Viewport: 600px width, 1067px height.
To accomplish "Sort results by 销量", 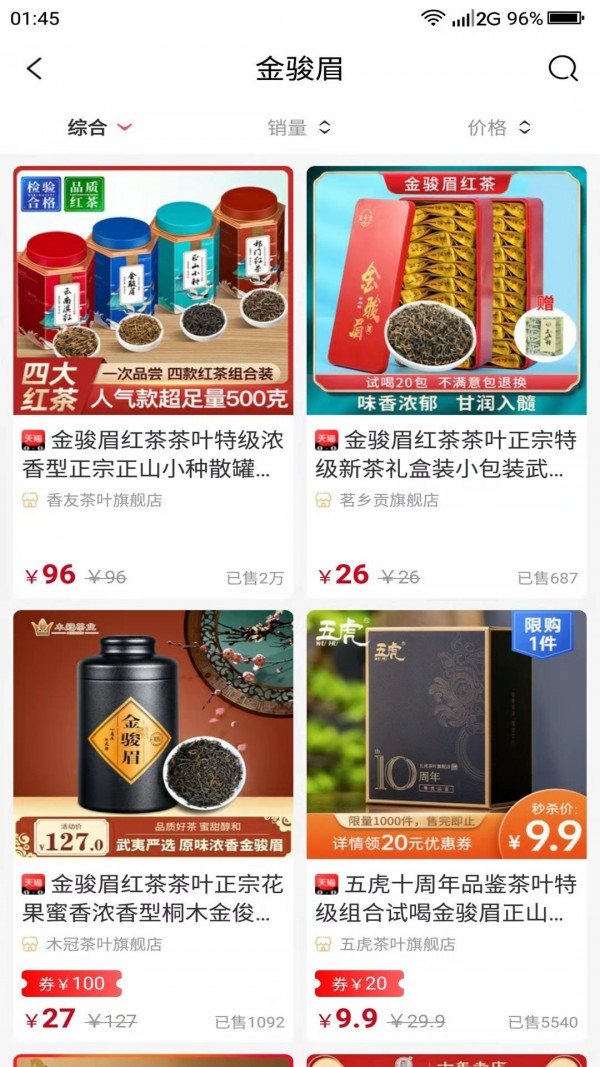I will click(298, 127).
